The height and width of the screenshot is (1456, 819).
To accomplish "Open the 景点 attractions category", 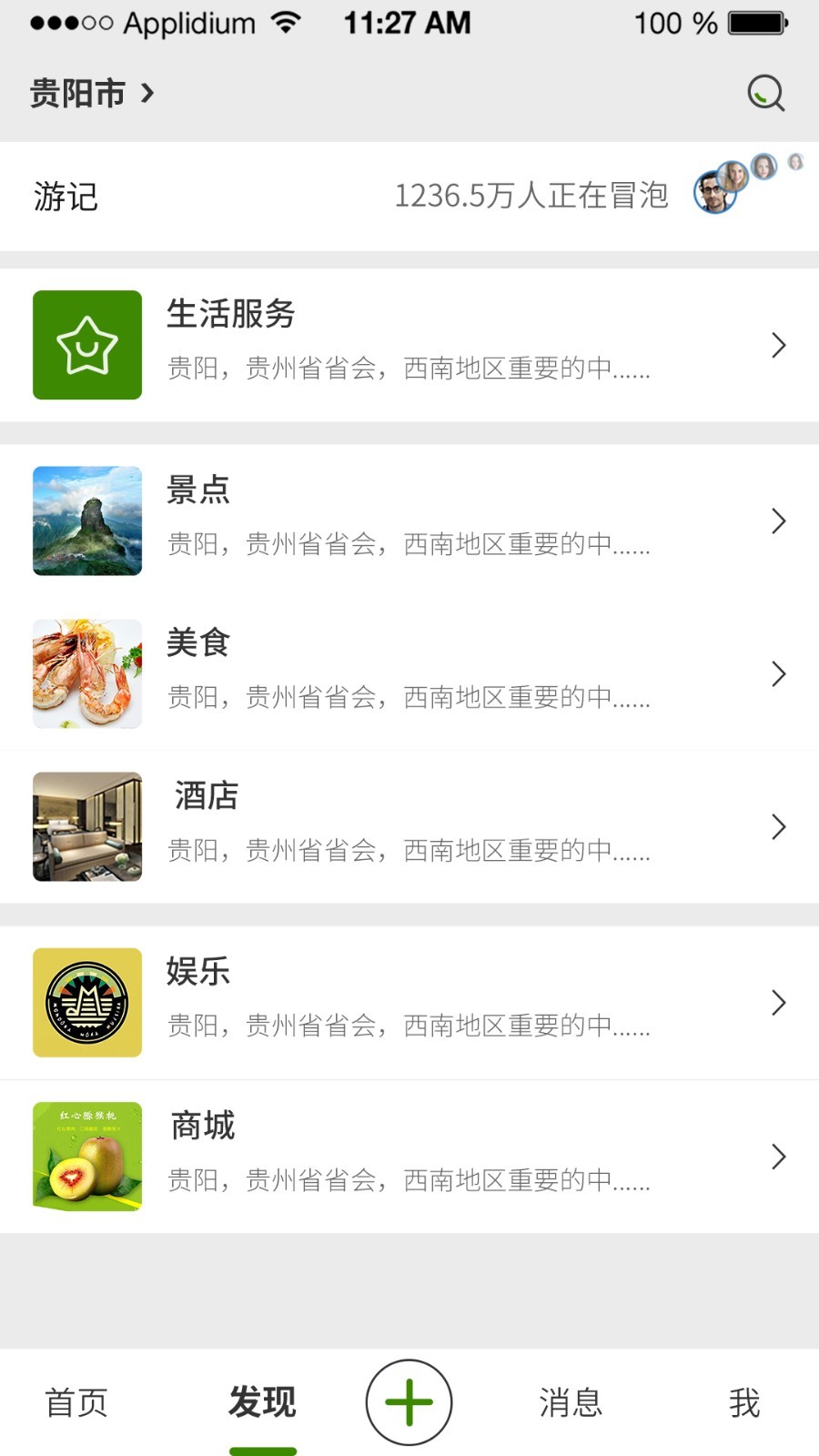I will [409, 521].
